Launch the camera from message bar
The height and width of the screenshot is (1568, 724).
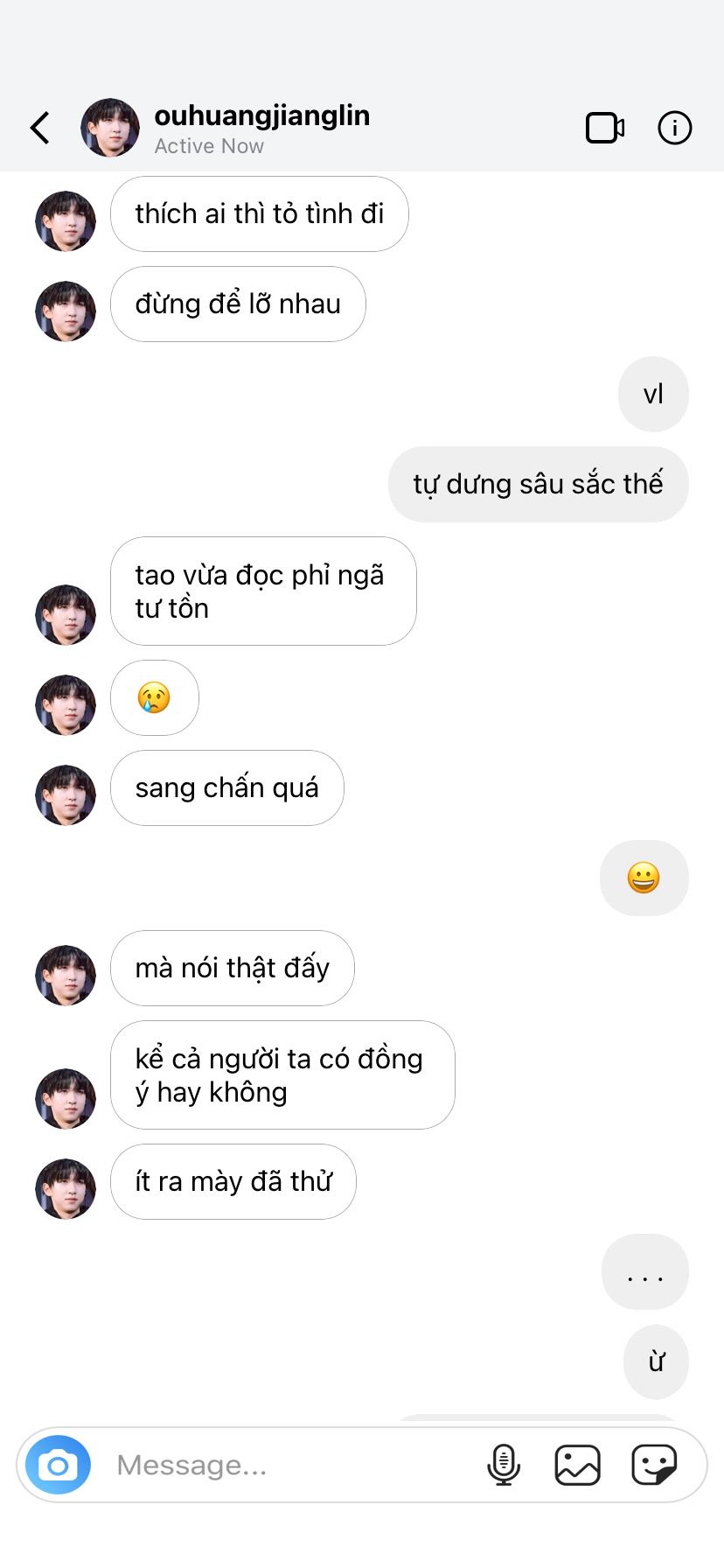tap(58, 1465)
